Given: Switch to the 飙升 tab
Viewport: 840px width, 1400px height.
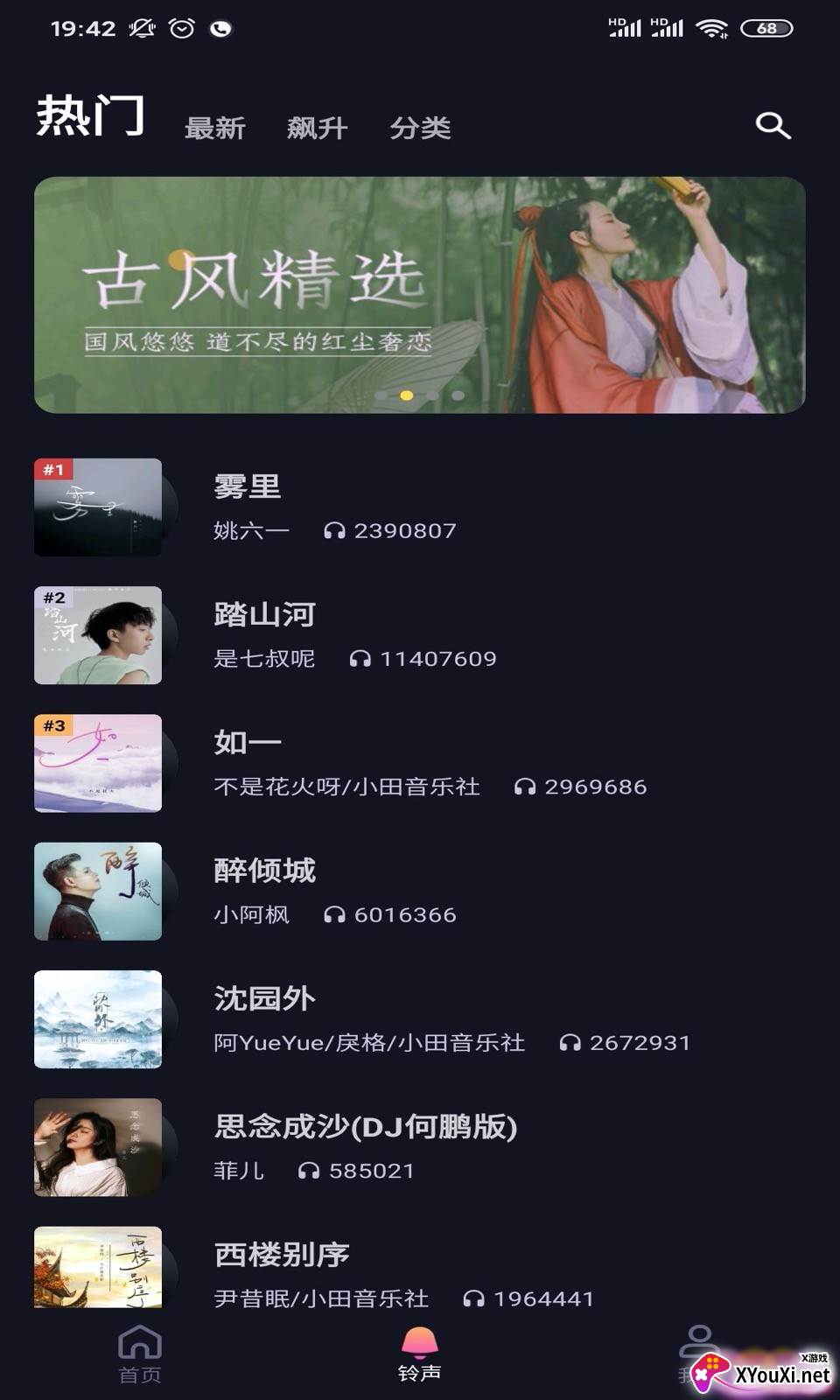Looking at the screenshot, I should point(317,129).
